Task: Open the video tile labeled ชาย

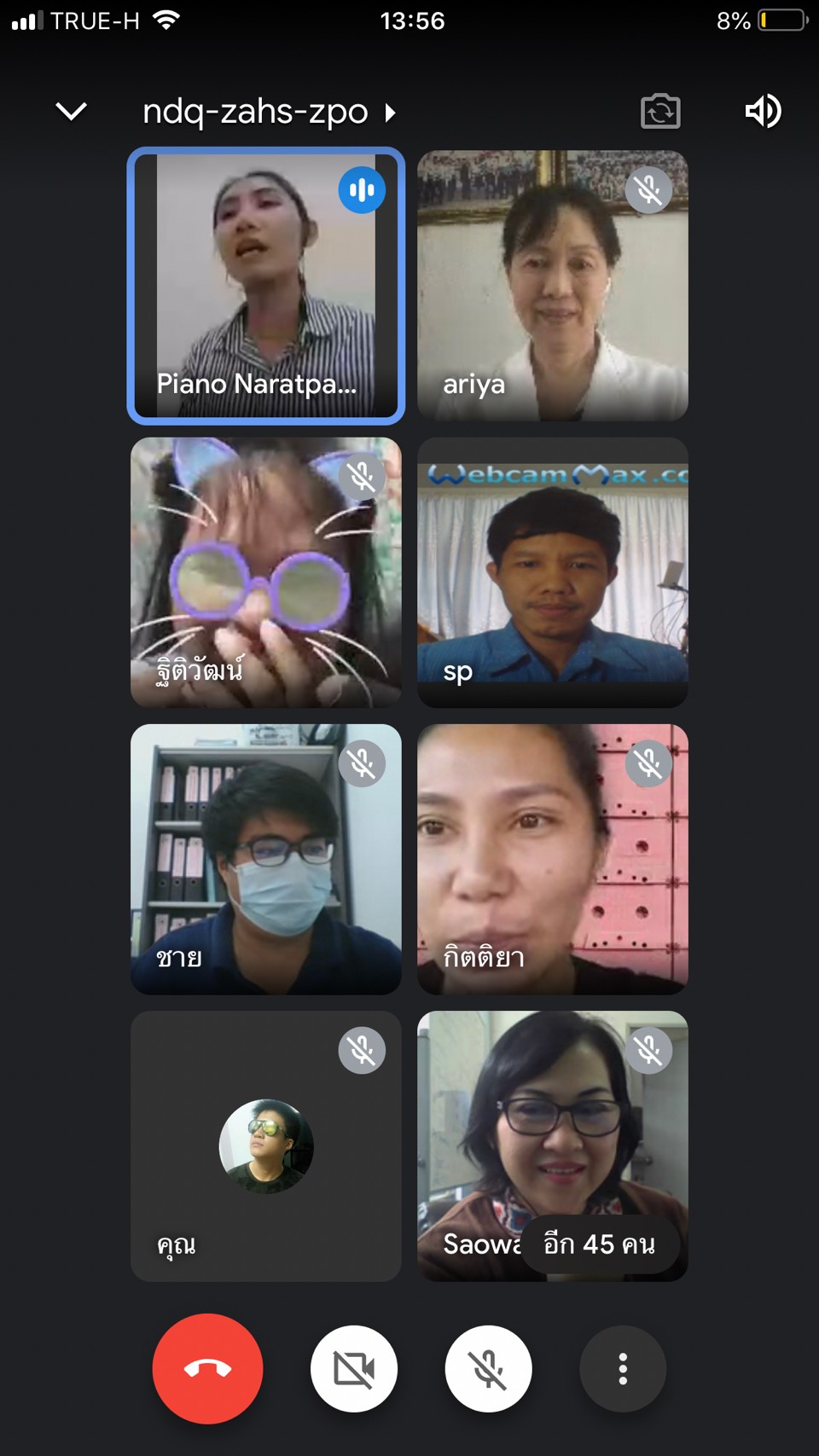Action: pyautogui.click(x=266, y=859)
